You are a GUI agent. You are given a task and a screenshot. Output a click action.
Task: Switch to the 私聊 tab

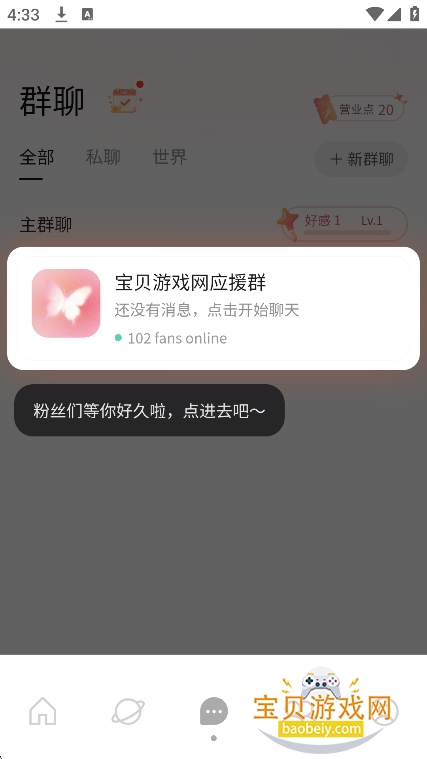point(103,157)
